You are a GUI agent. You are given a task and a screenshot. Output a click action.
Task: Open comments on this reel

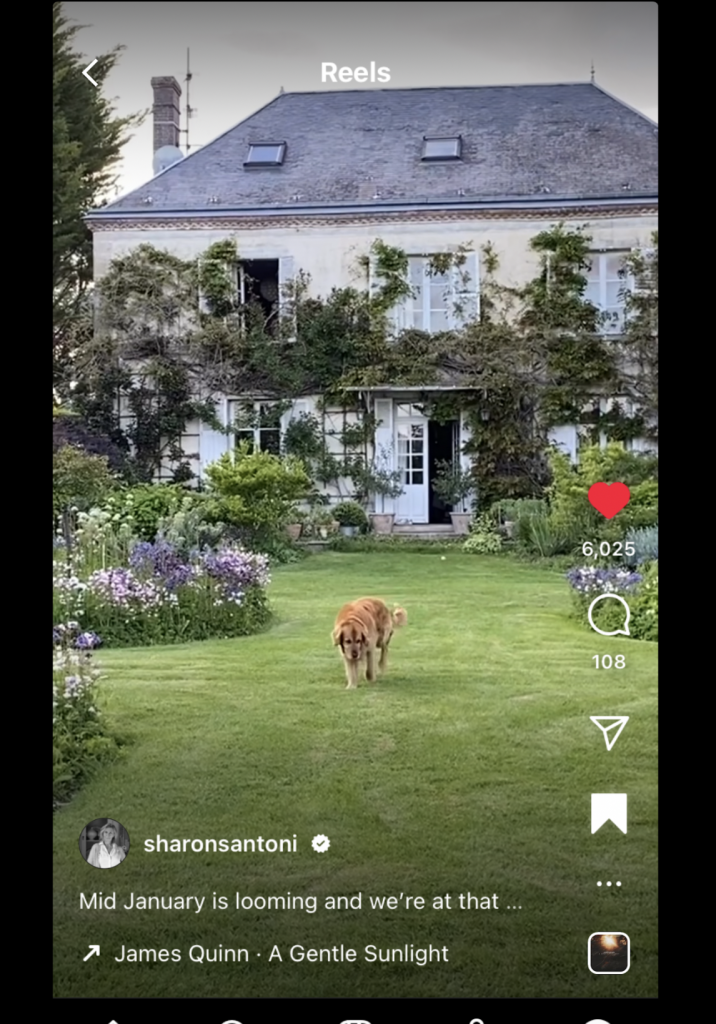pos(608,615)
